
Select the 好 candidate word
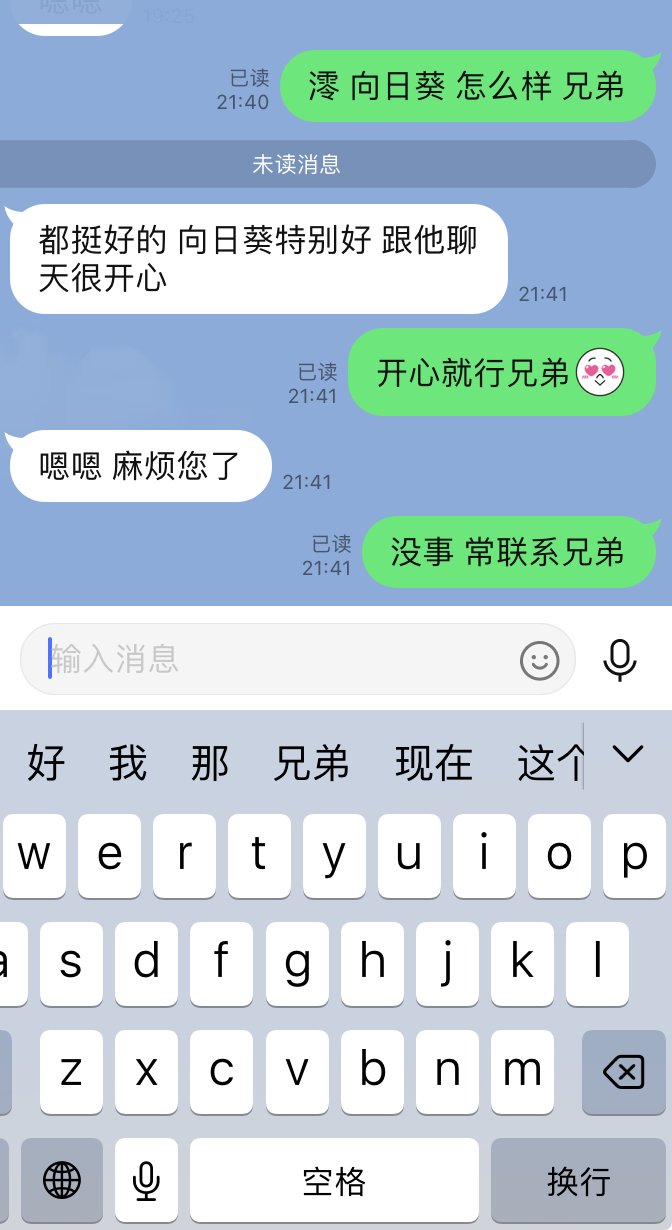click(46, 763)
